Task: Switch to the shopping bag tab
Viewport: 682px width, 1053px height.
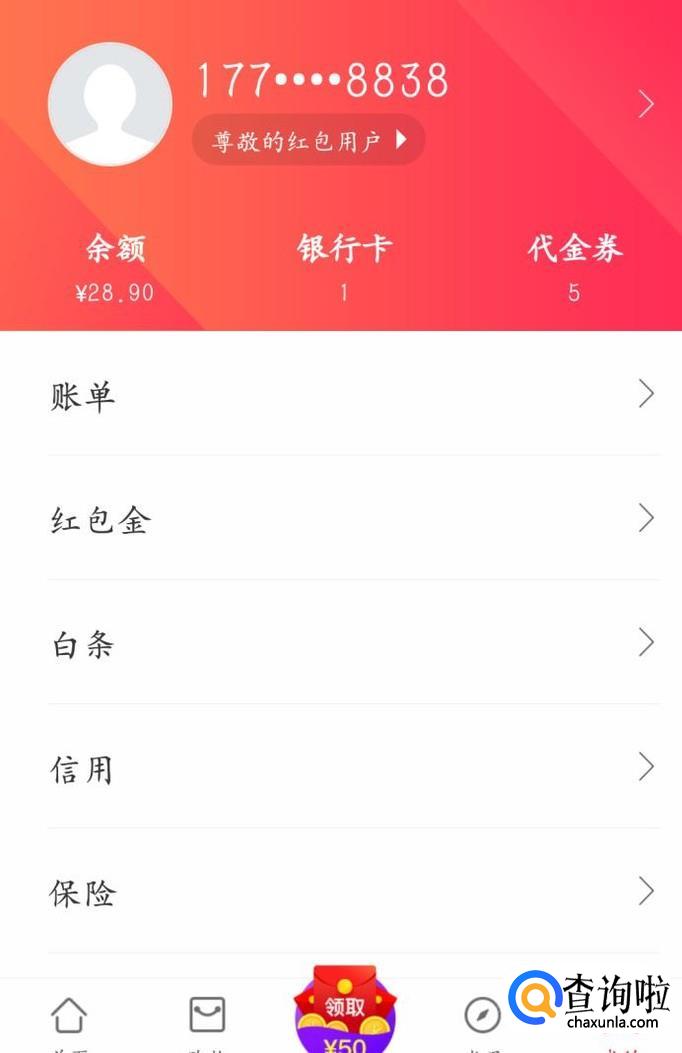Action: tap(207, 1018)
